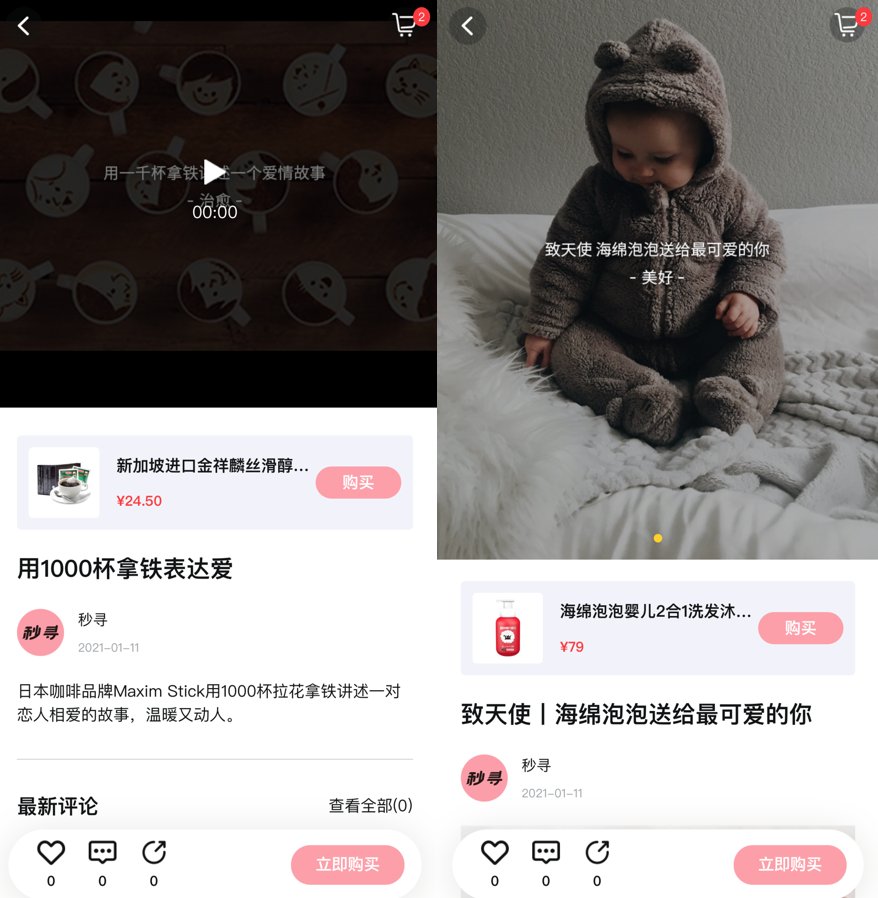Share the 致天使 海绵泡泡 post
The height and width of the screenshot is (898, 878).
tap(597, 853)
